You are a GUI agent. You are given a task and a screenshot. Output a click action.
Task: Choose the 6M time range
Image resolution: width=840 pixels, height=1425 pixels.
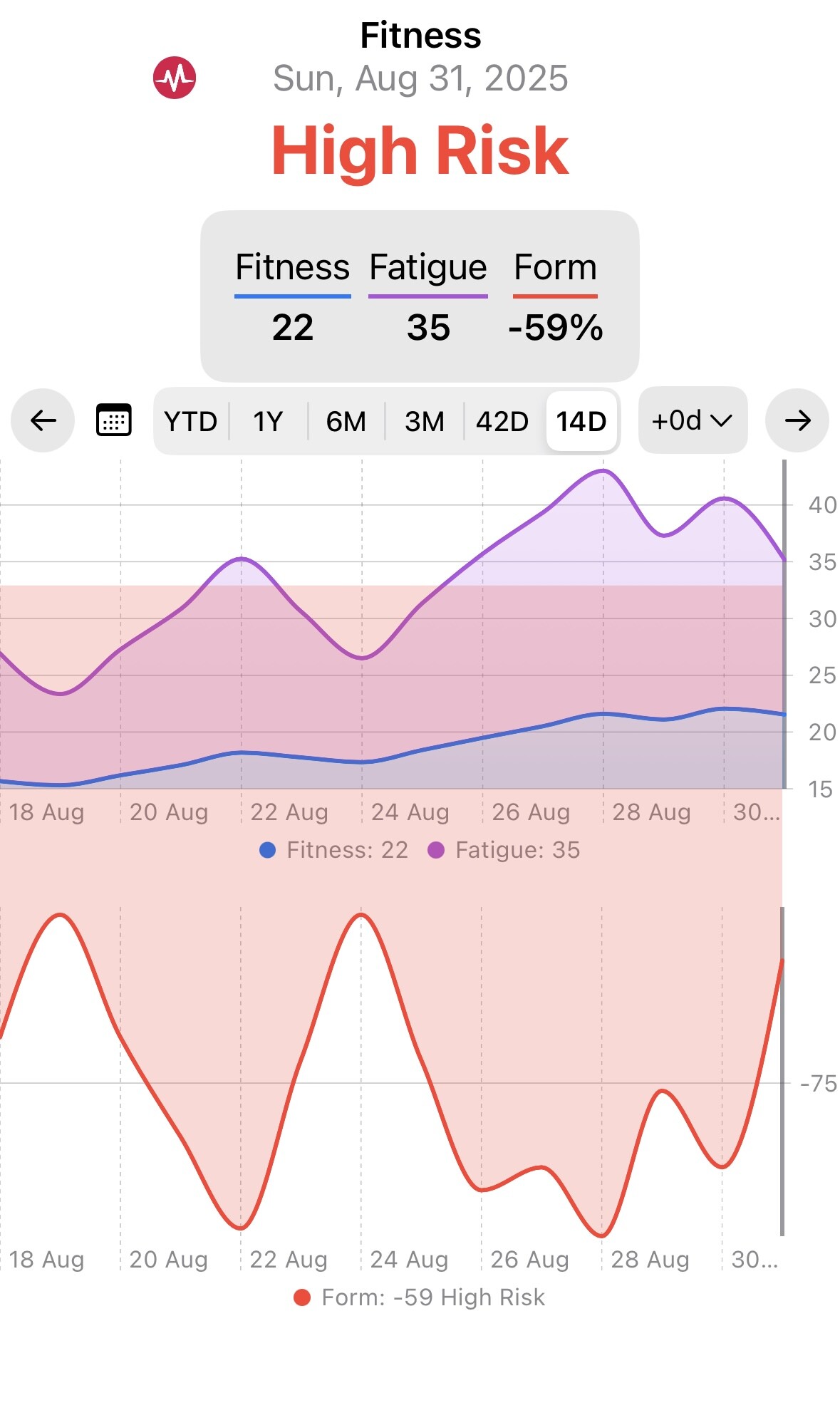[346, 421]
